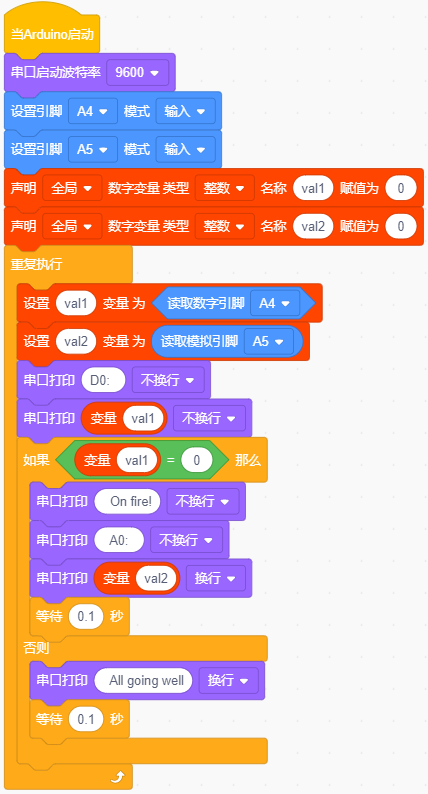428x794 pixels.
Task: Edit the comparison value 0 in 如果 condition
Action: (197, 460)
